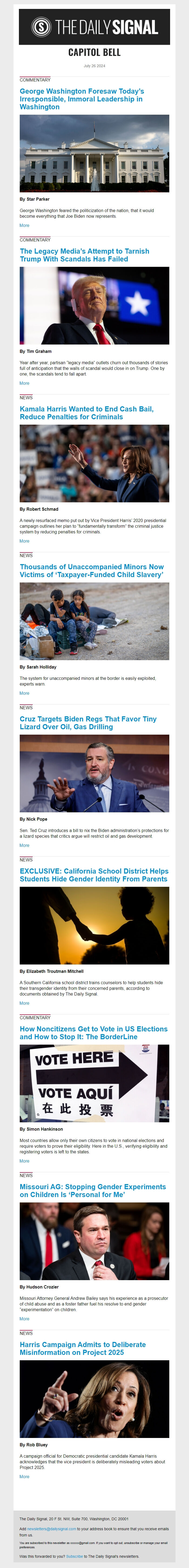Tap the Vote Here sign image
Image resolution: width=189 pixels, height=1568 pixels.
[x=94, y=1083]
